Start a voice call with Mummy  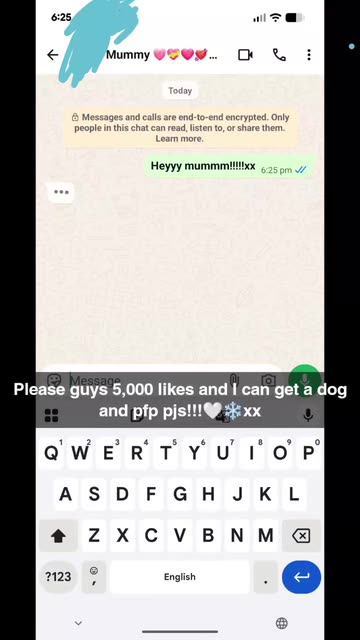[279, 55]
